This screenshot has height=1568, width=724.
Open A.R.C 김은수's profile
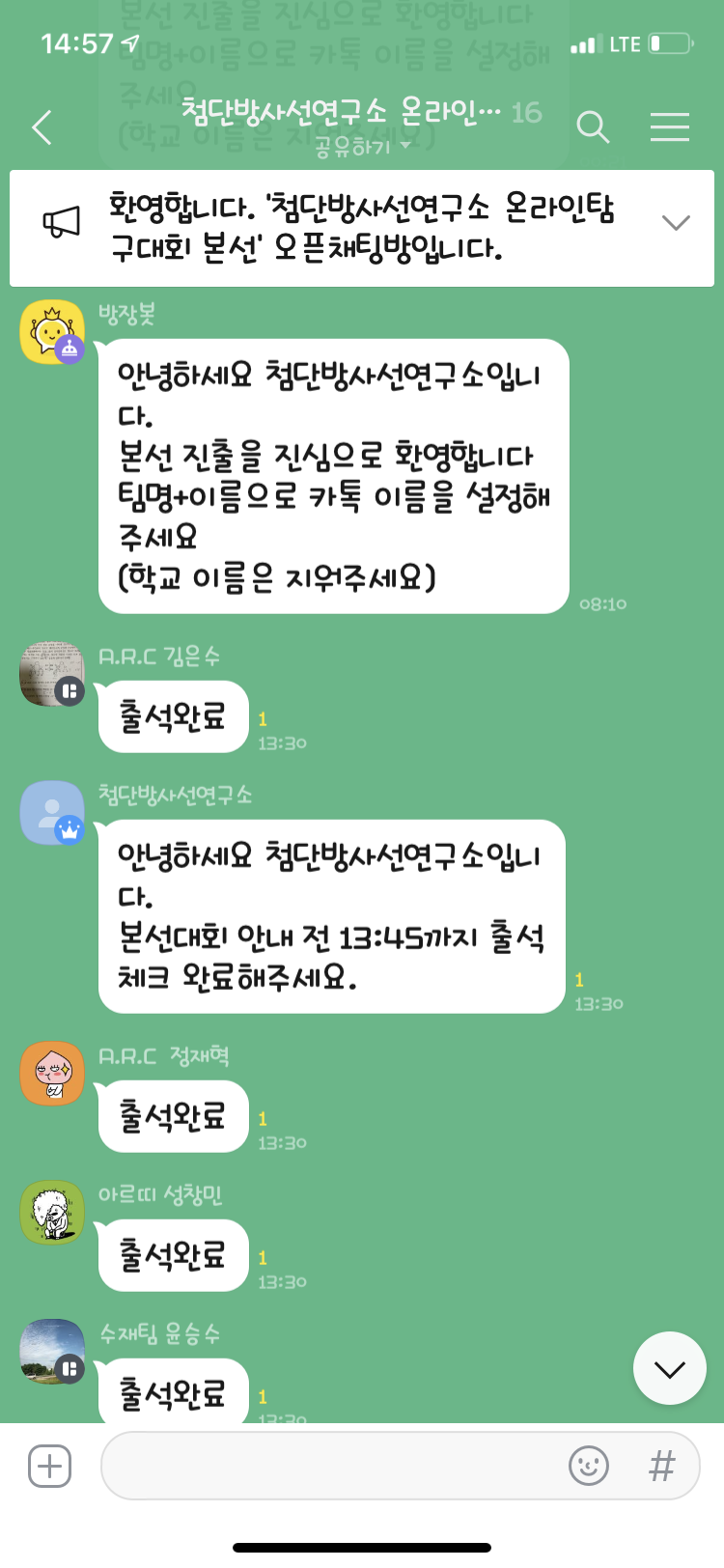52,674
